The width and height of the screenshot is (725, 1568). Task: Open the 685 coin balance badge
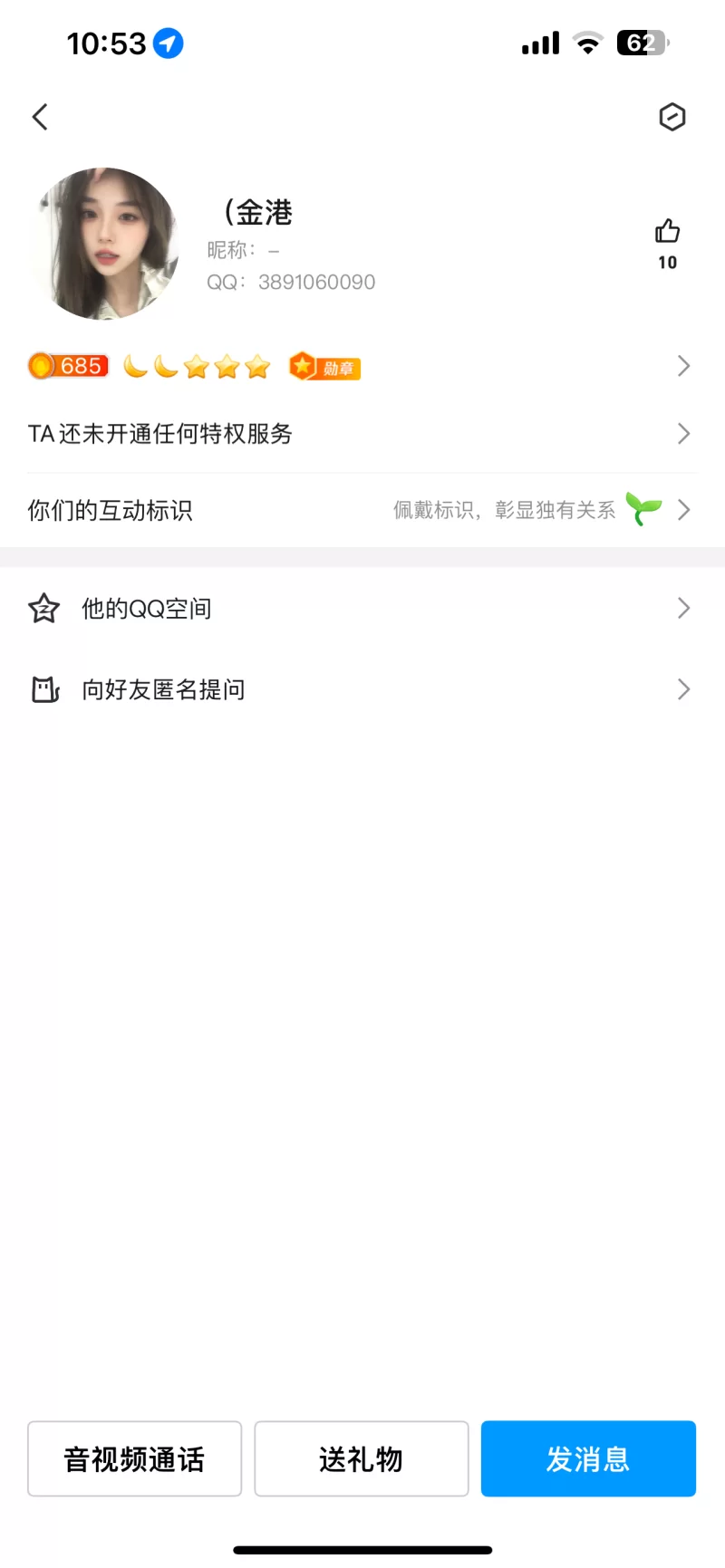68,365
